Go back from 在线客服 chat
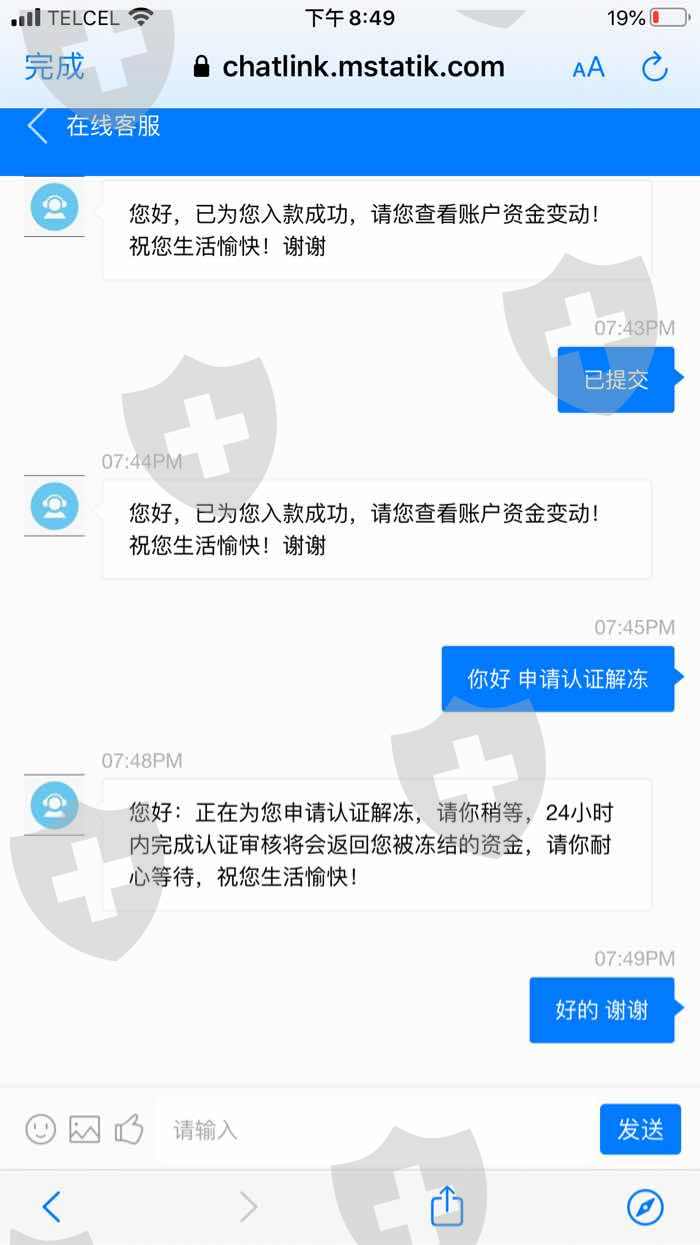 [37, 126]
